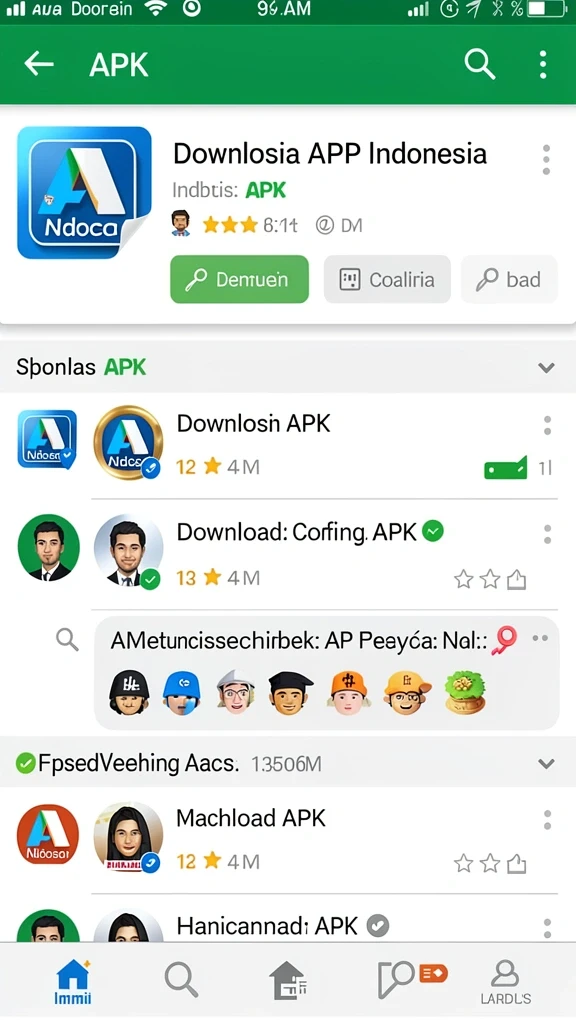Screen dimensions: 576x1024
Task: Open the Downlosin APK listing
Action: point(287,444)
